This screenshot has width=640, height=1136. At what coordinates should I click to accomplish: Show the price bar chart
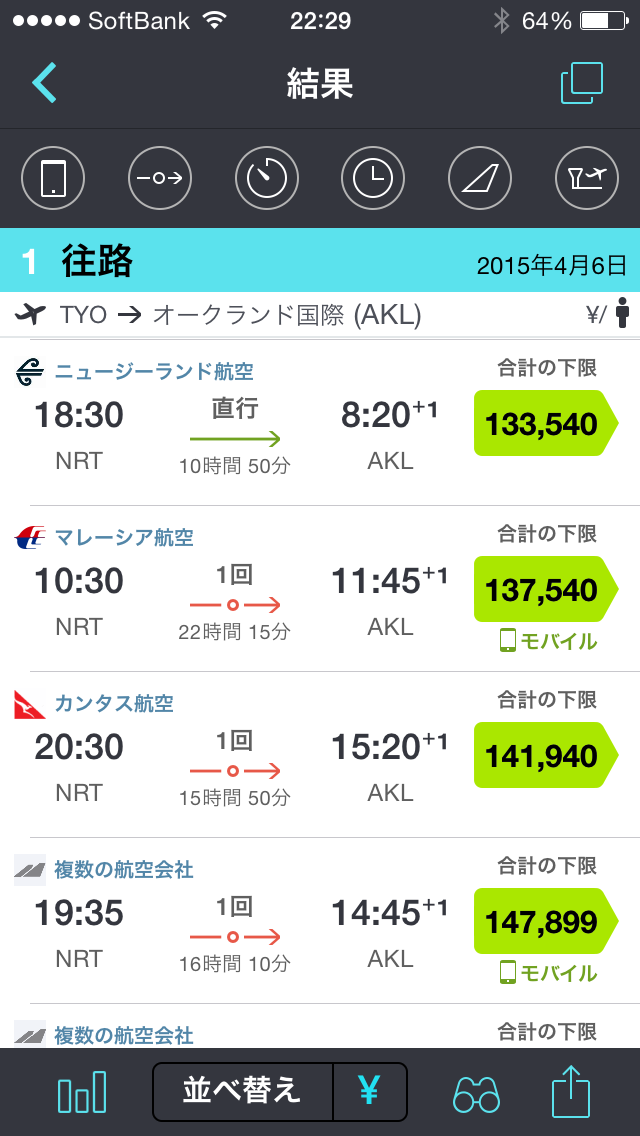coord(82,1090)
